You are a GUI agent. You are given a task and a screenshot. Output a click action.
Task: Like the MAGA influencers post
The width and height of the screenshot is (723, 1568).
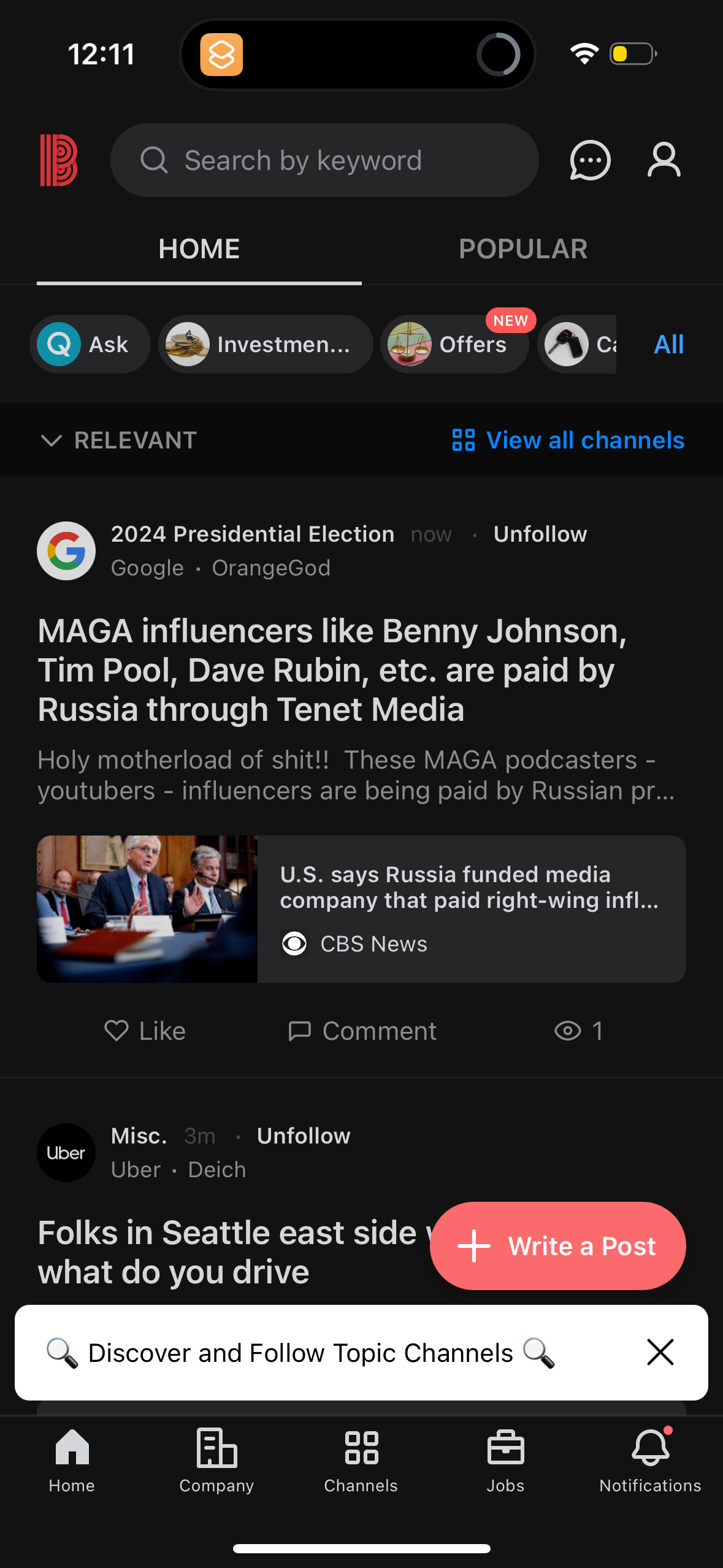tap(145, 1031)
